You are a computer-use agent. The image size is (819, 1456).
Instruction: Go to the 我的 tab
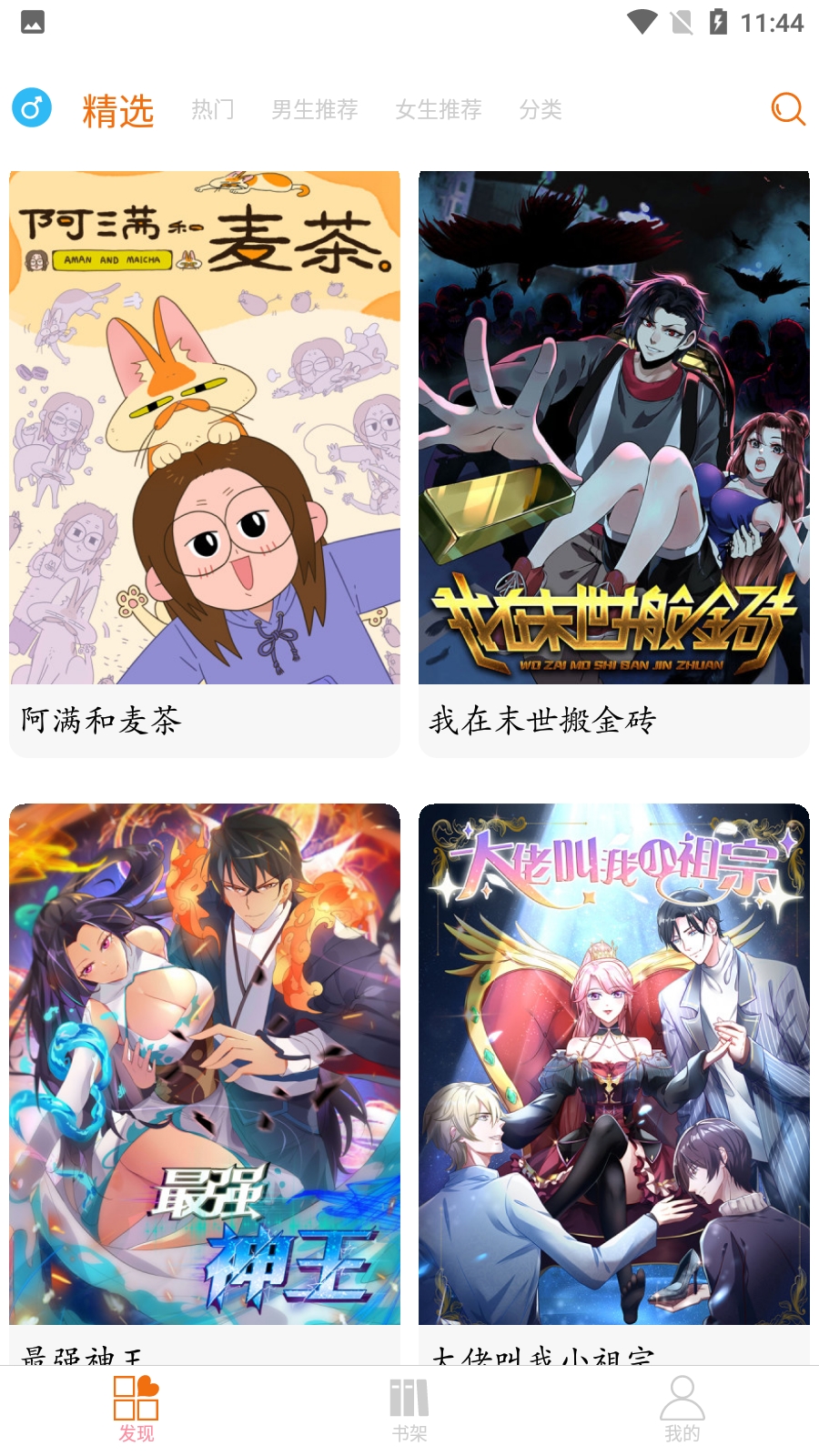(x=682, y=1409)
